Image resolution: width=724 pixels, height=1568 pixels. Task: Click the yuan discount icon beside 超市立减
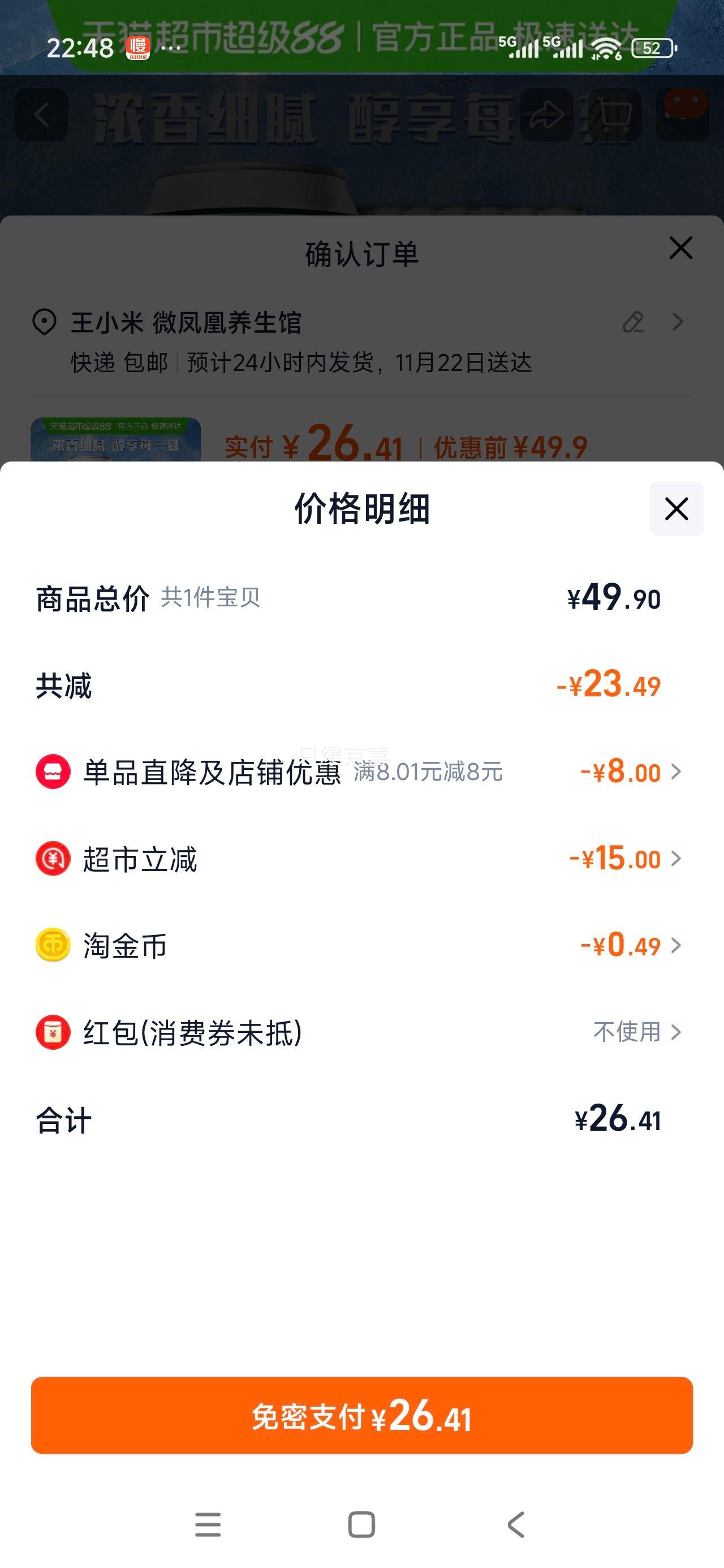[x=53, y=859]
